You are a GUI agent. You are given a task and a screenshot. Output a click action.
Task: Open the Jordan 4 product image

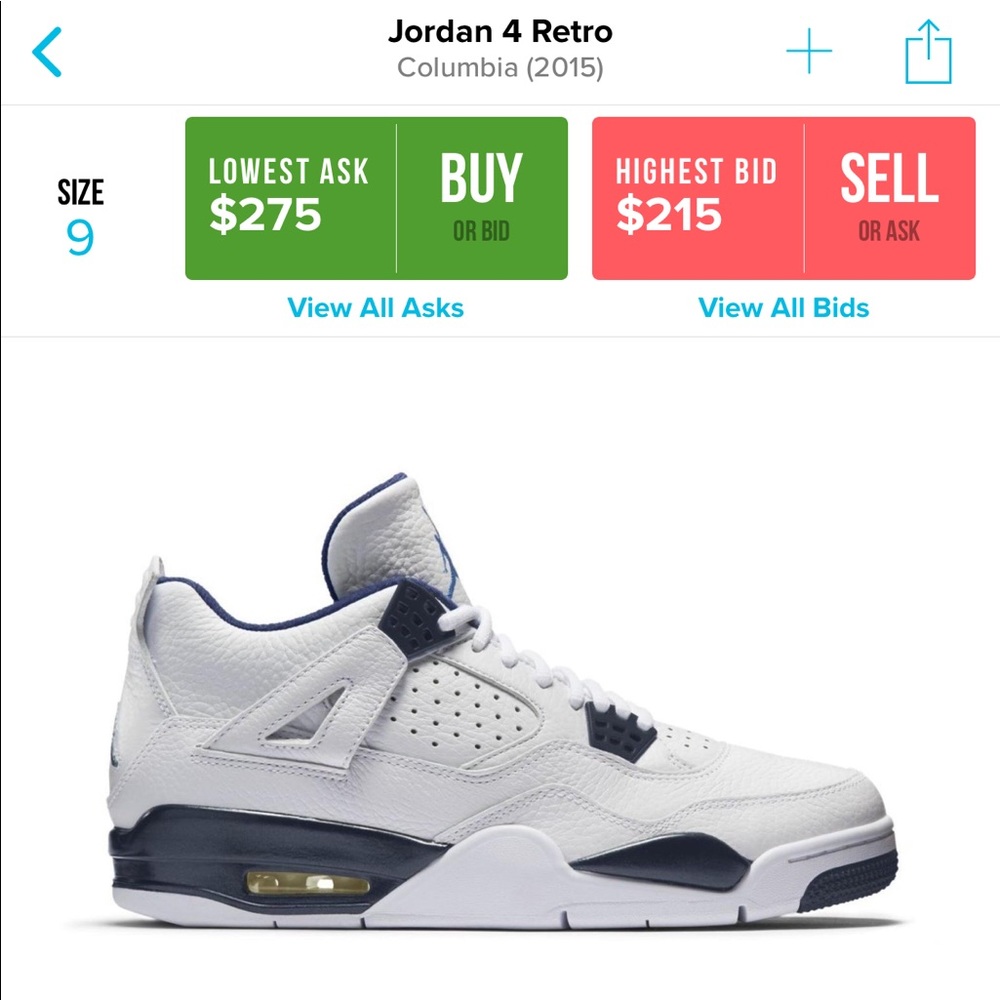point(500,700)
